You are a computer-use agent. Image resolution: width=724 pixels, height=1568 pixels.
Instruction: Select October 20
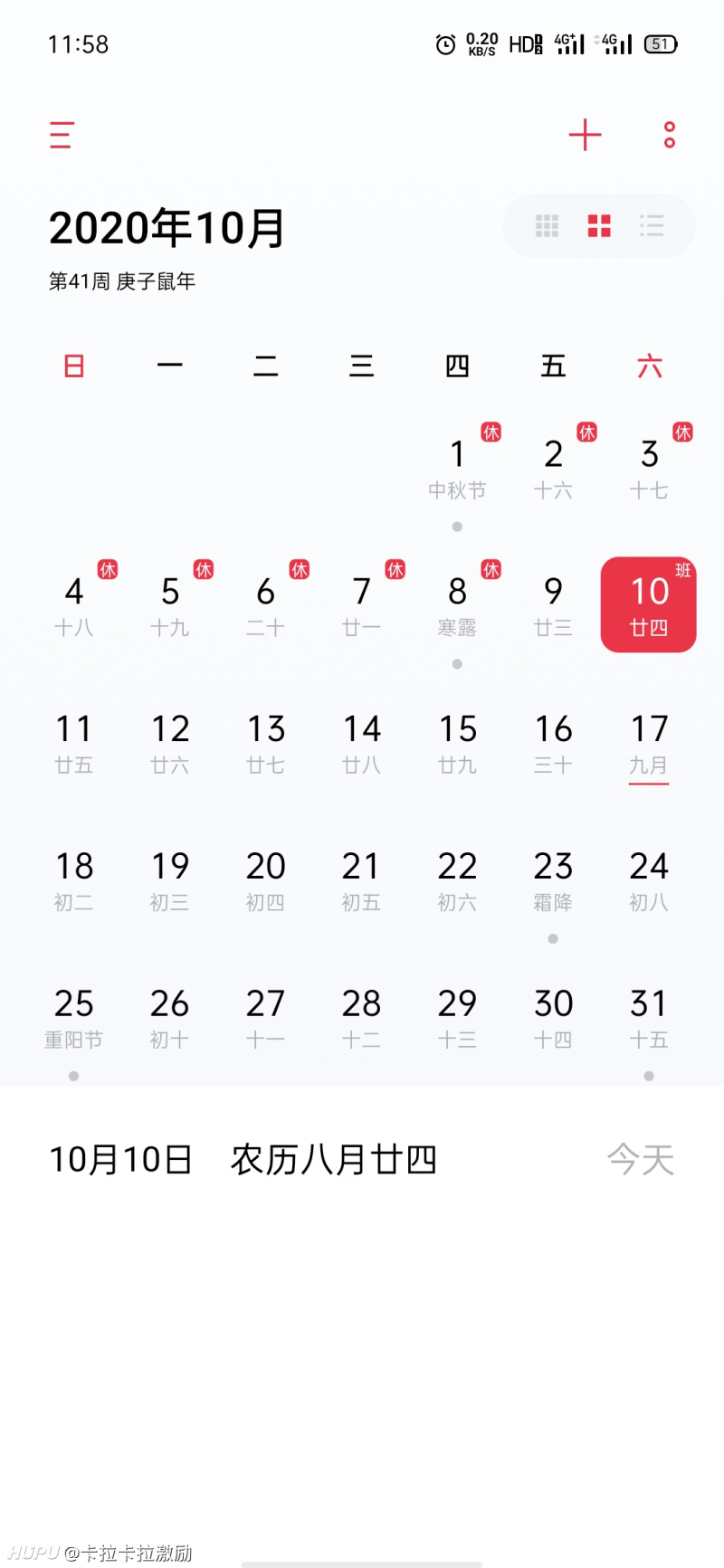[265, 881]
